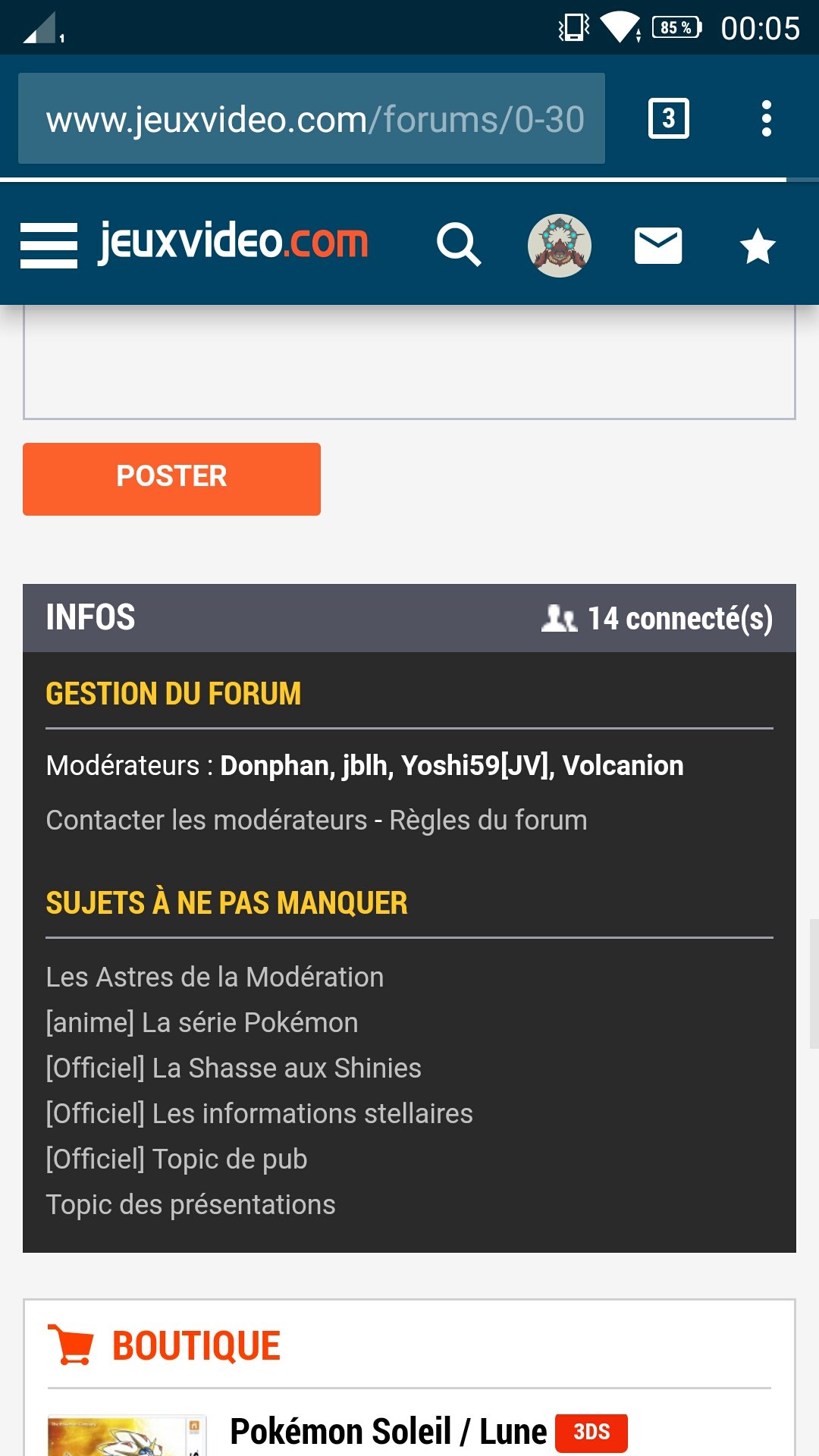Open the jeuxvideo.com hamburger menu
The height and width of the screenshot is (1456, 819).
point(49,245)
